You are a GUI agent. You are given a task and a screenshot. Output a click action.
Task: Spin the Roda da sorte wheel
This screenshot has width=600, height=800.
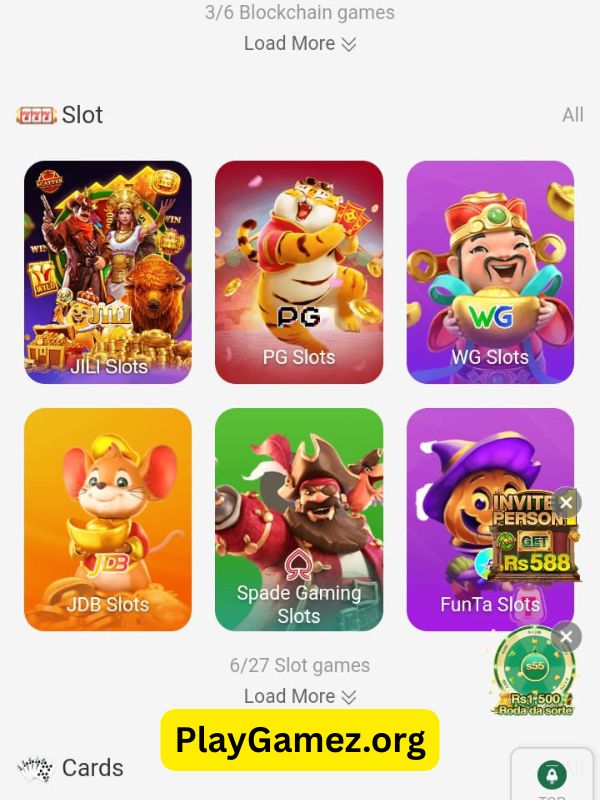pos(534,672)
